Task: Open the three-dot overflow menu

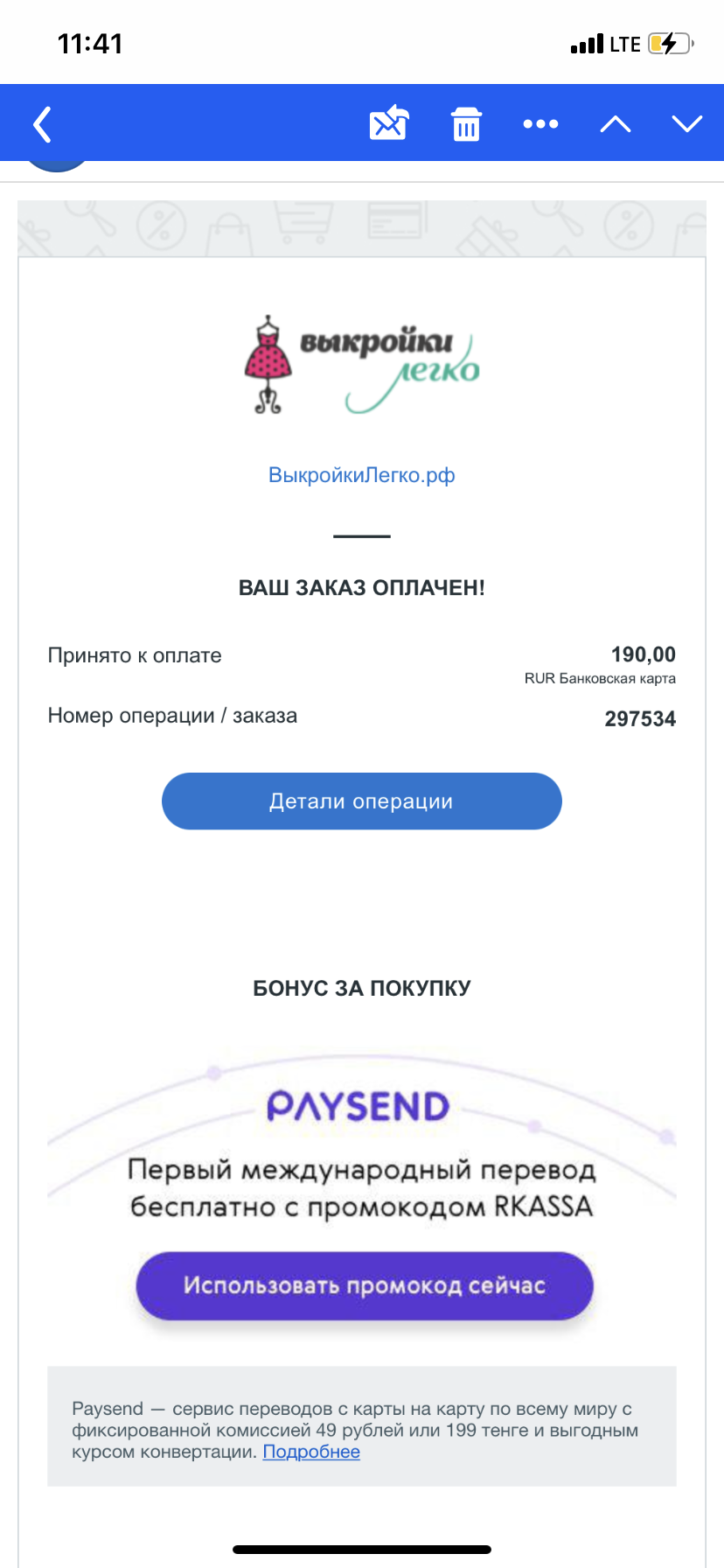Action: [x=540, y=124]
